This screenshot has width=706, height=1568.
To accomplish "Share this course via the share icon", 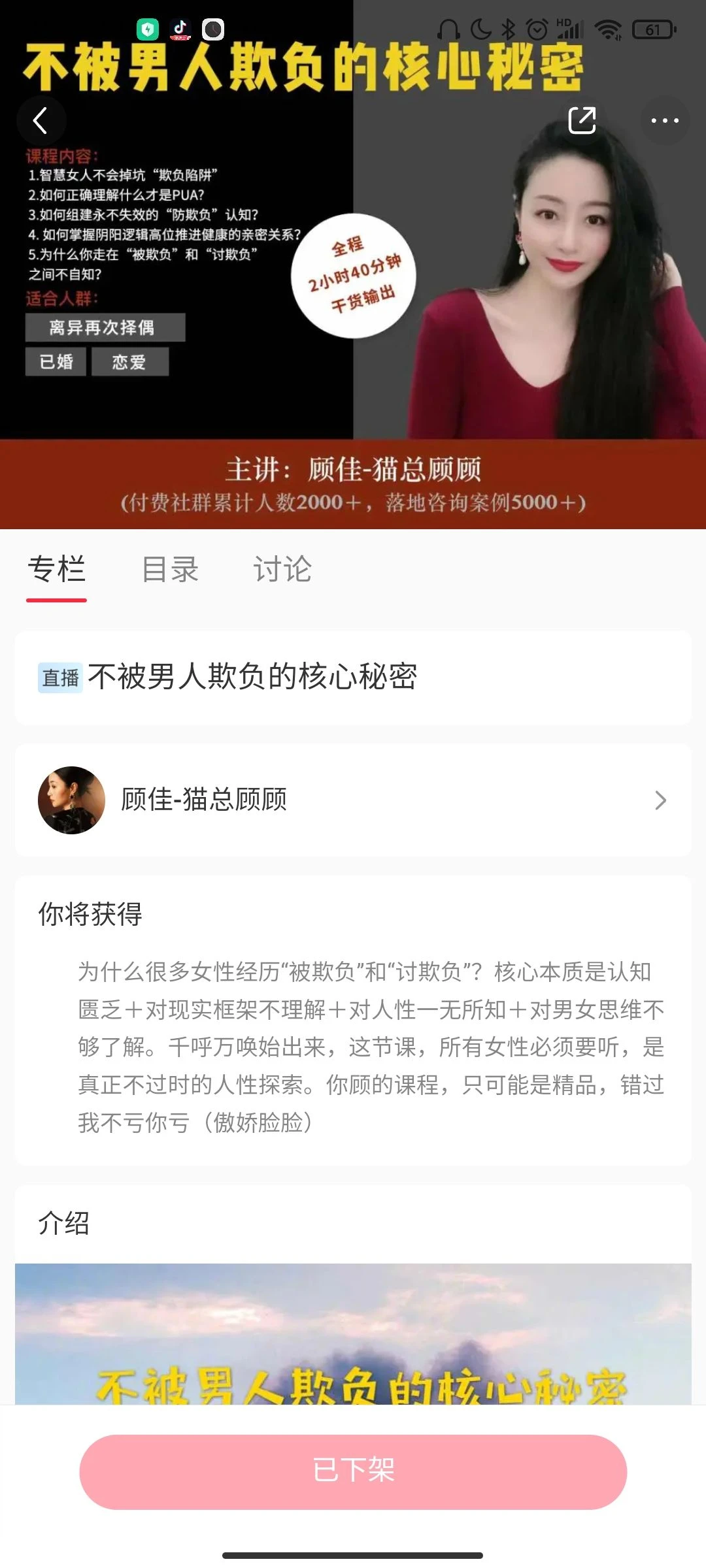I will (x=582, y=120).
